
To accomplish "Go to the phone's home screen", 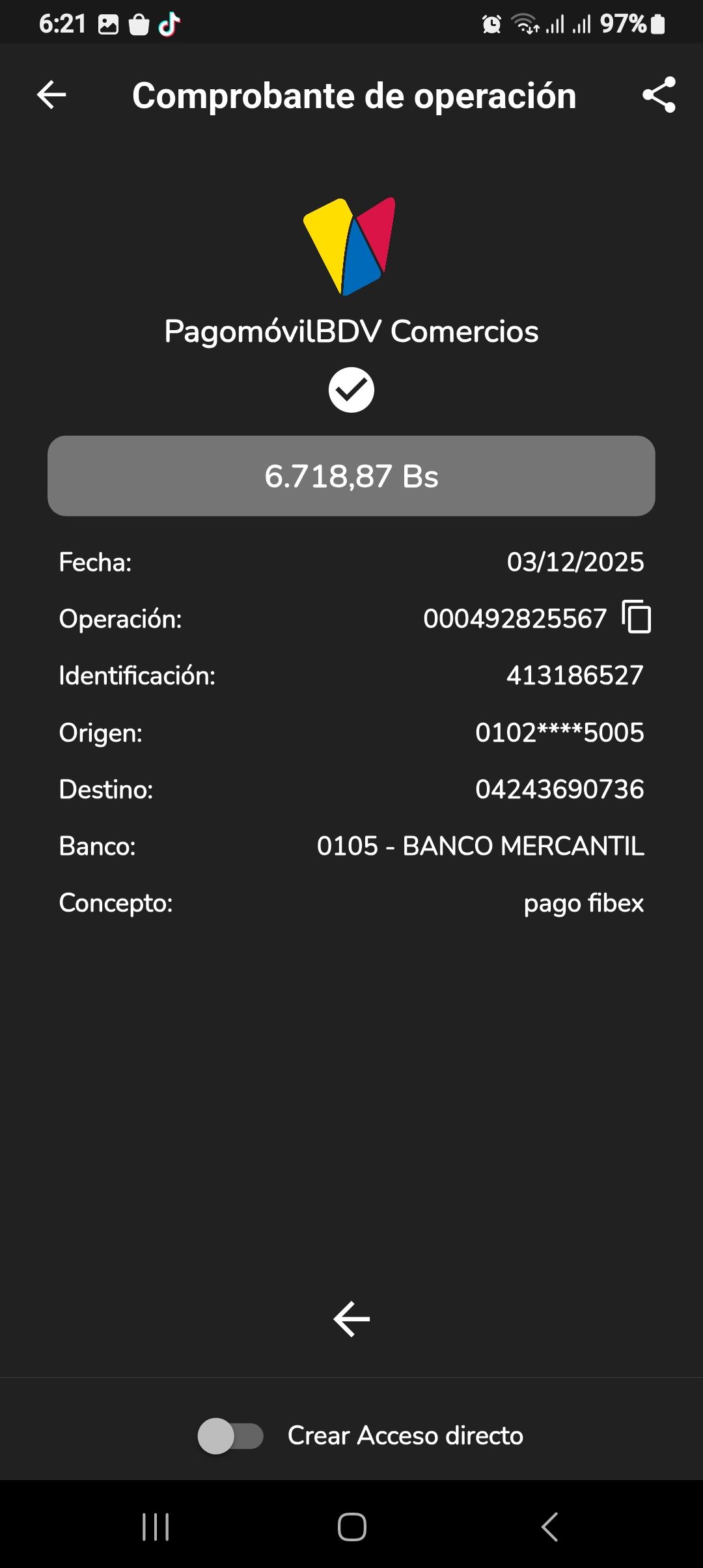I will (351, 1527).
